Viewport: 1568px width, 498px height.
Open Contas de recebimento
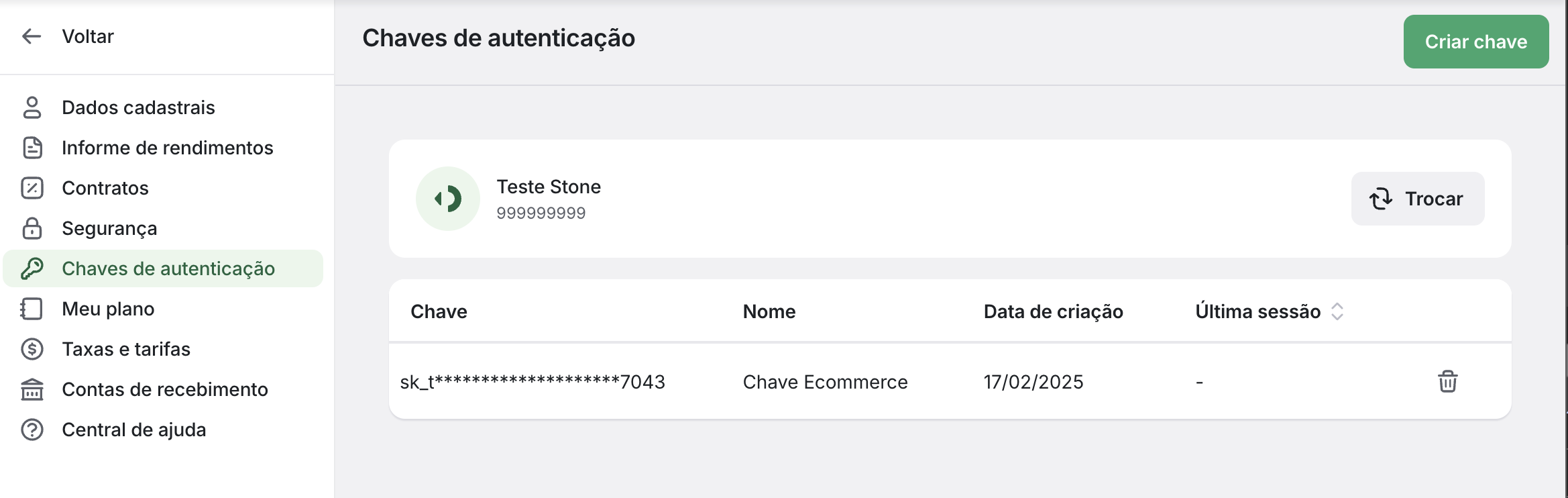(x=164, y=389)
